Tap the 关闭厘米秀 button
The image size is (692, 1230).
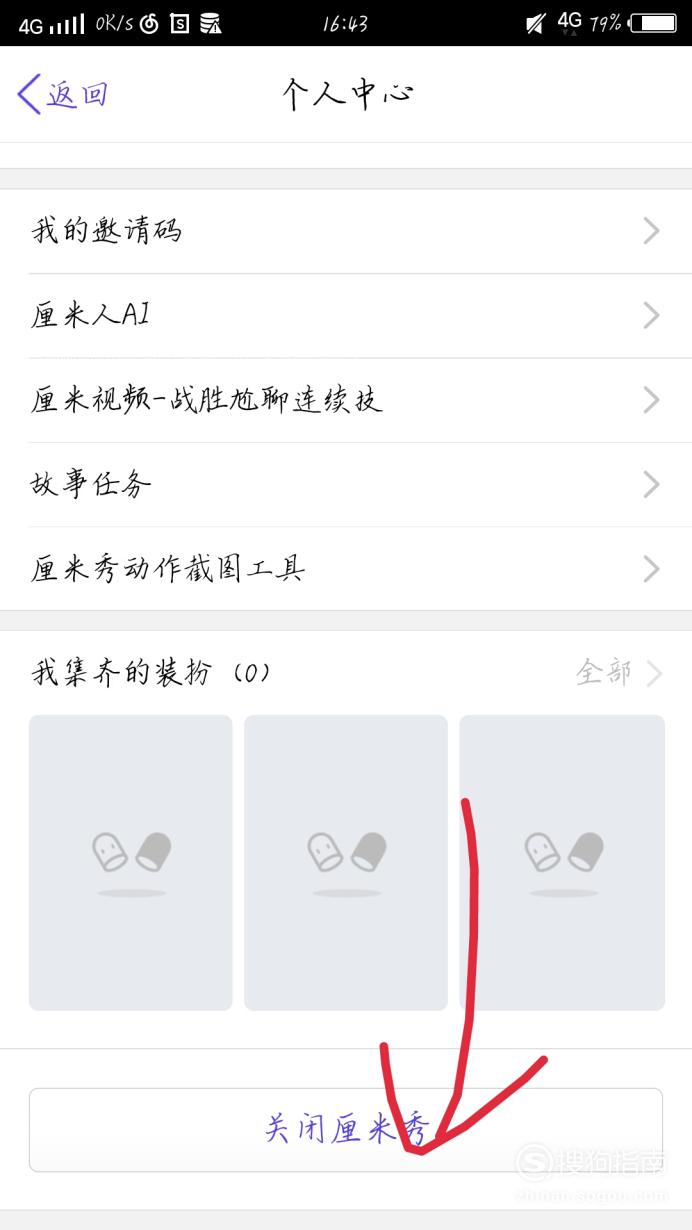click(346, 1130)
